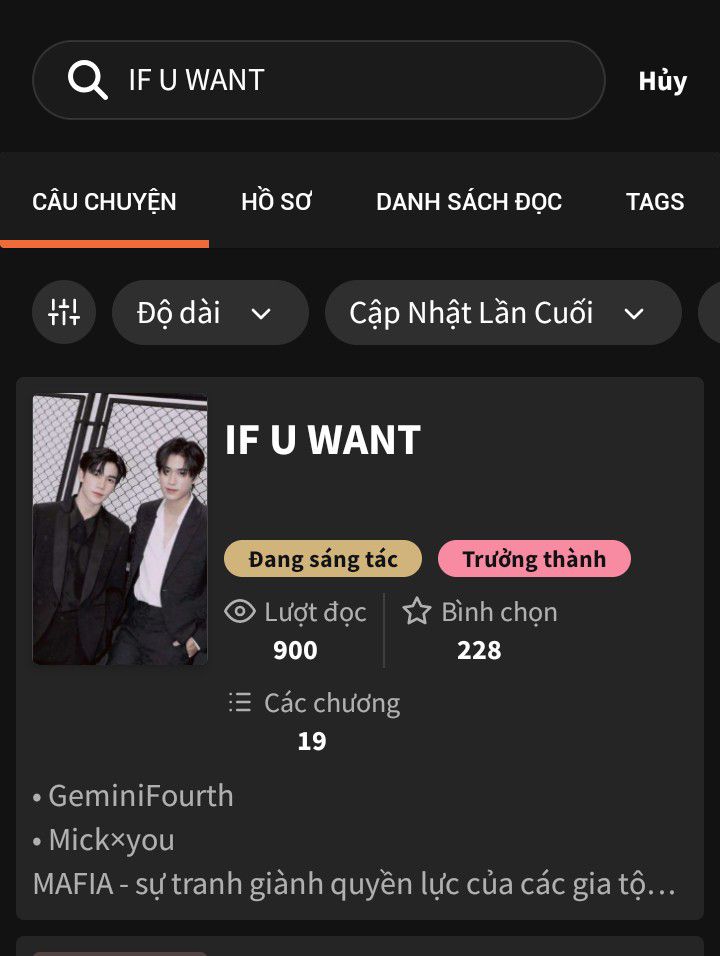720x956 pixels.
Task: Select the Câu chuyện tab
Action: [104, 202]
